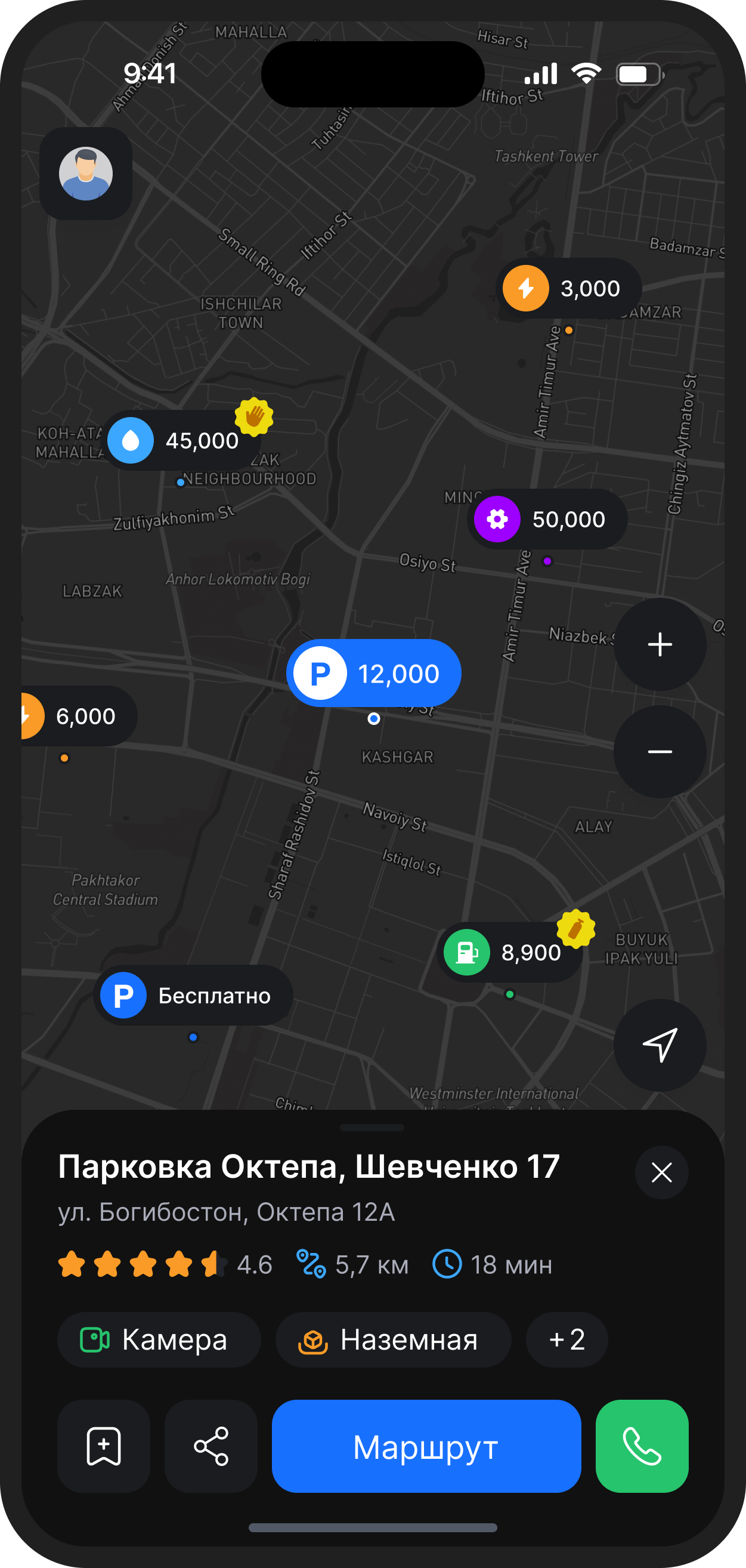Zoom out using the minus button
The height and width of the screenshot is (1568, 746).
[x=660, y=752]
